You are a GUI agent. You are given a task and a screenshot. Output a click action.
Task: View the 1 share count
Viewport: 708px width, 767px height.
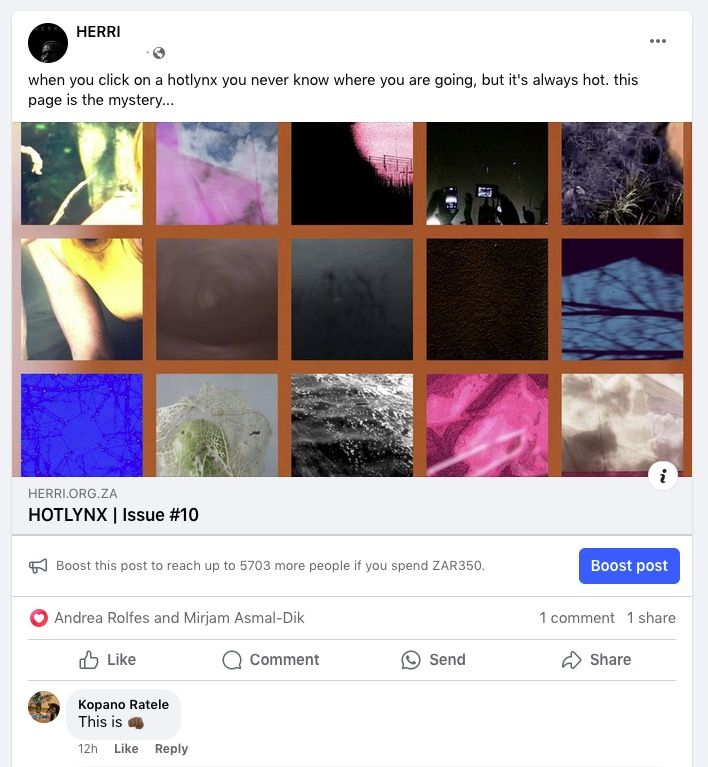click(x=651, y=618)
